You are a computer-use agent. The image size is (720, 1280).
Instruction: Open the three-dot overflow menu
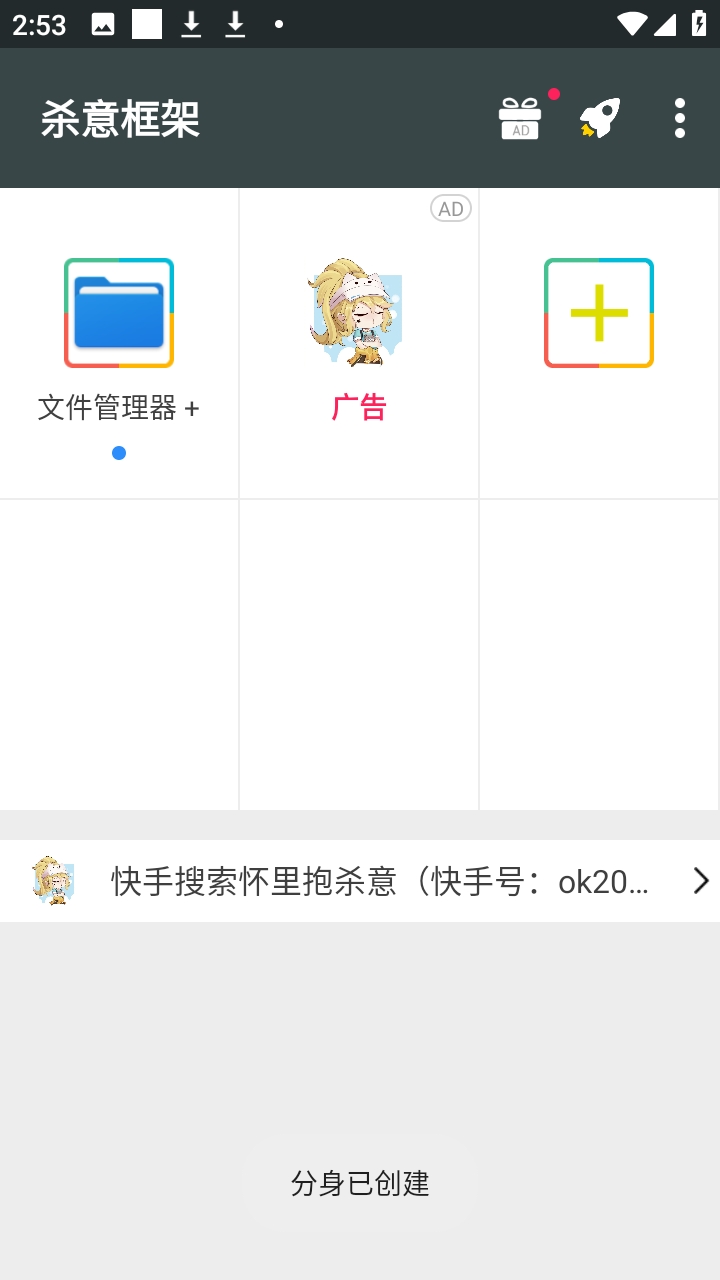(x=679, y=117)
